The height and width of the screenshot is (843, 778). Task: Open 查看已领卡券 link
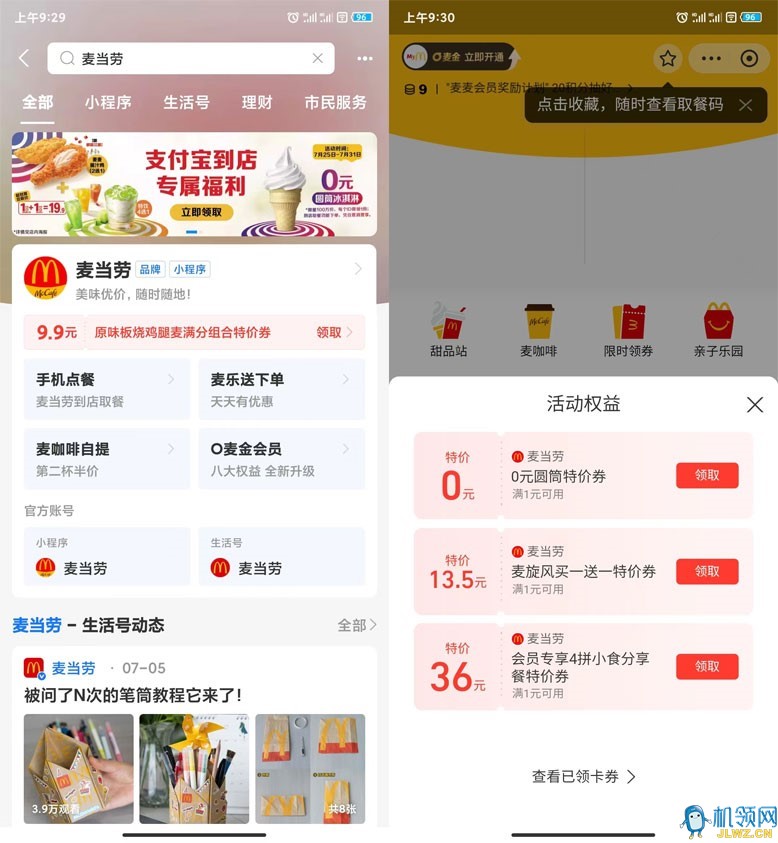(x=583, y=776)
